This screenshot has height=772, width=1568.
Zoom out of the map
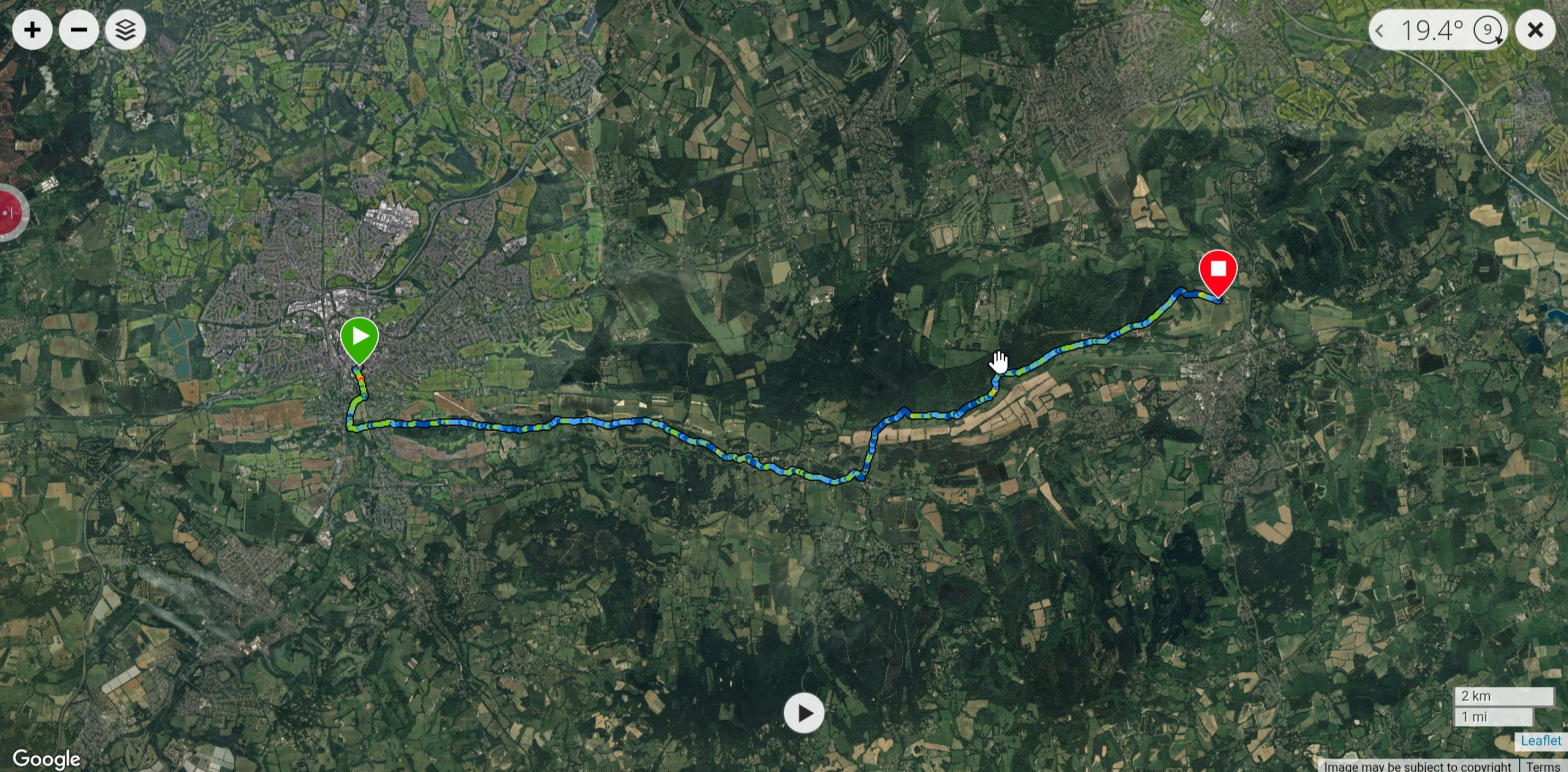click(x=79, y=30)
